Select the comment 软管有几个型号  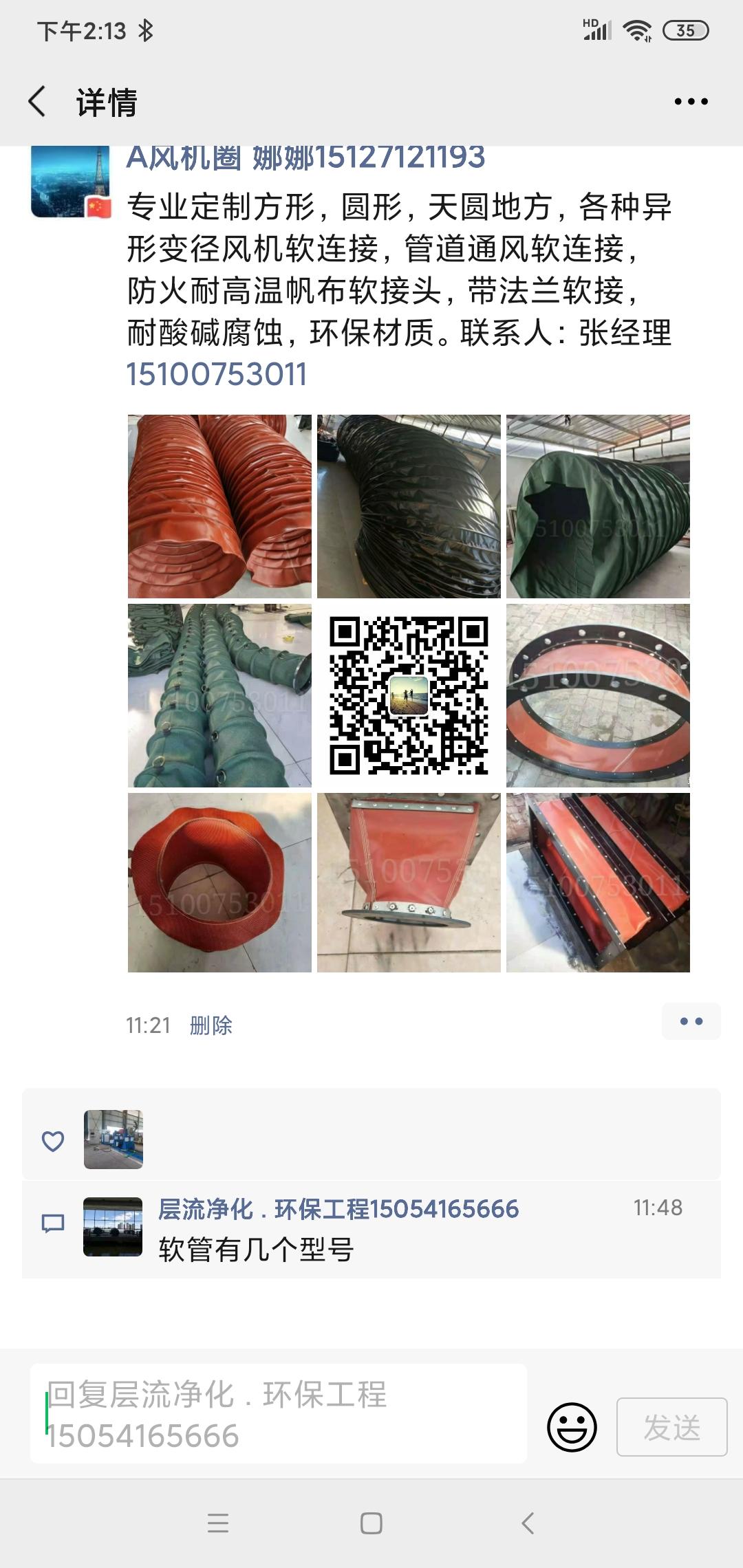pos(257,1250)
